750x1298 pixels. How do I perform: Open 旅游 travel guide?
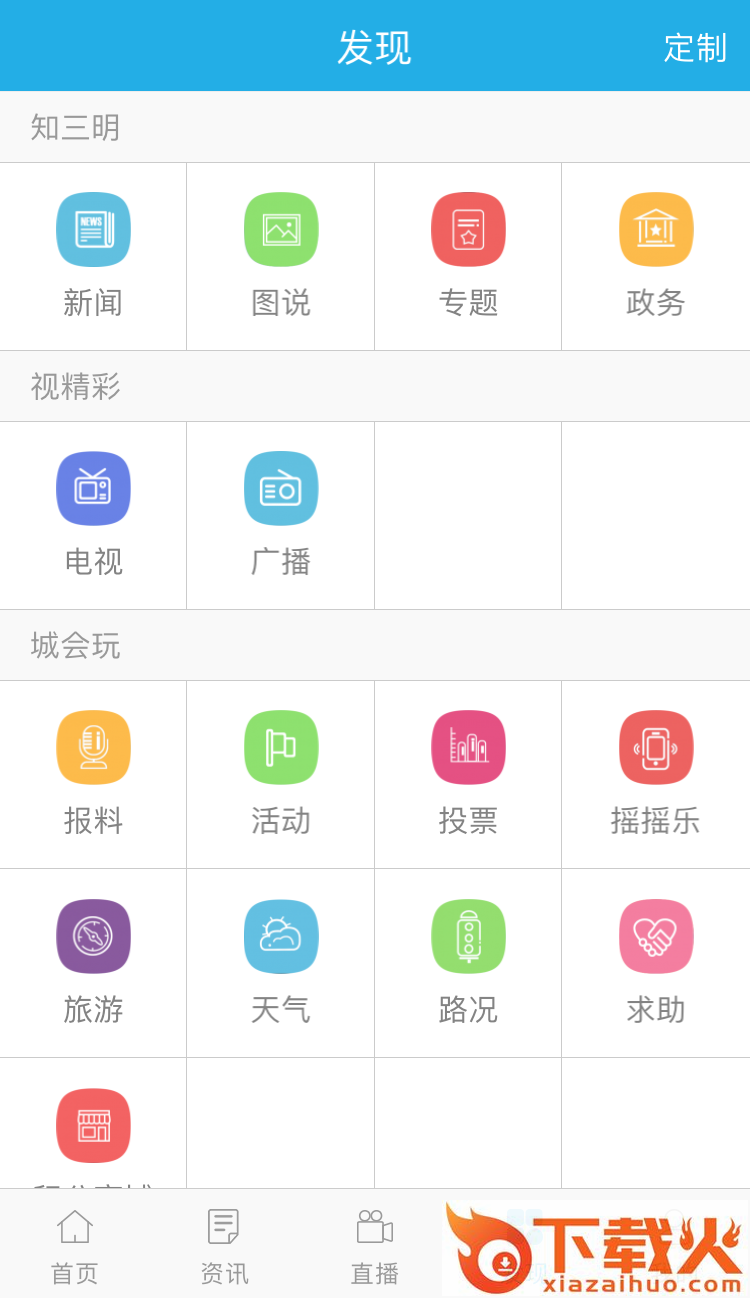click(93, 962)
